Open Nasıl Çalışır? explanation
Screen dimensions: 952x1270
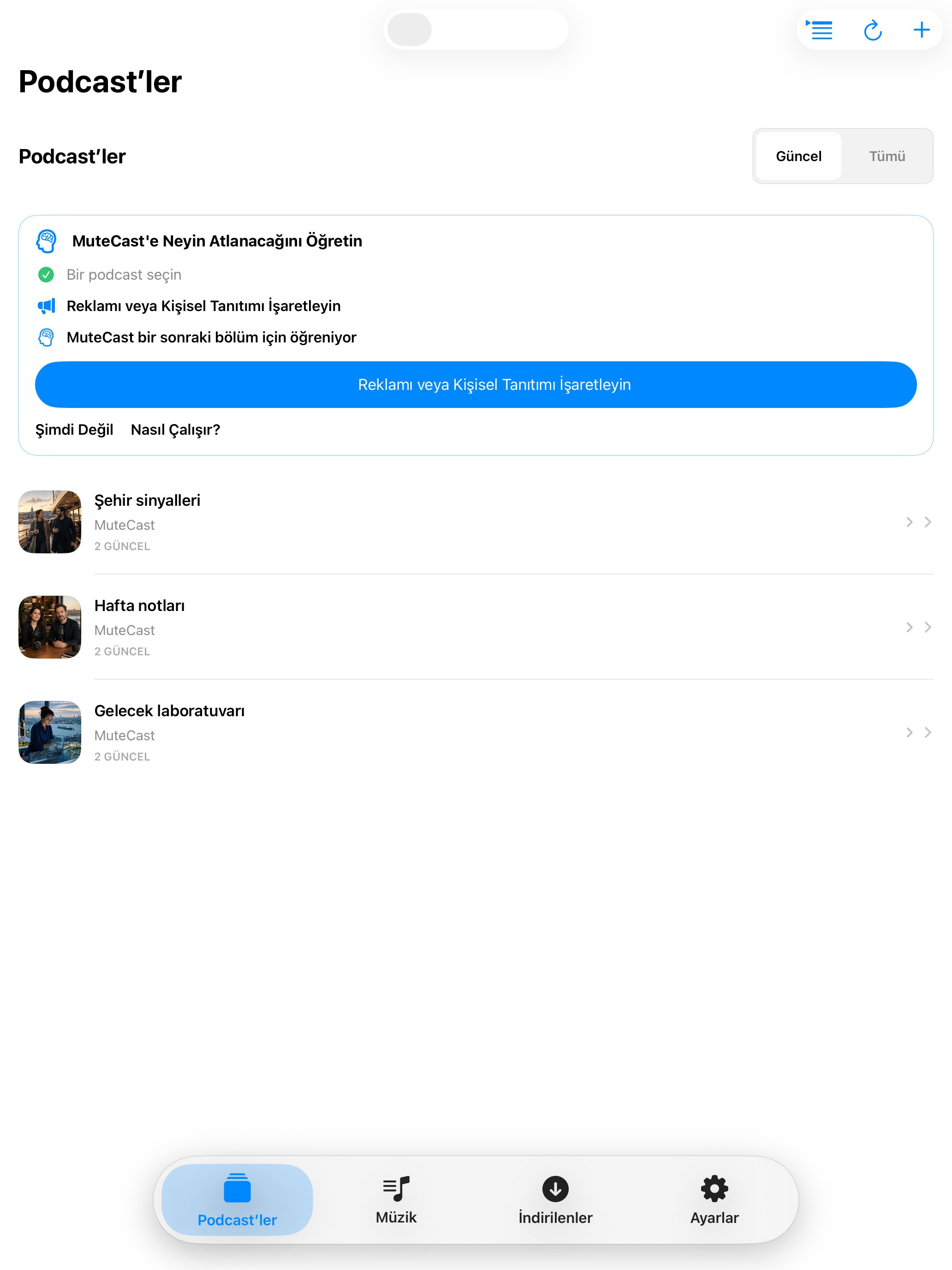pyautogui.click(x=176, y=430)
